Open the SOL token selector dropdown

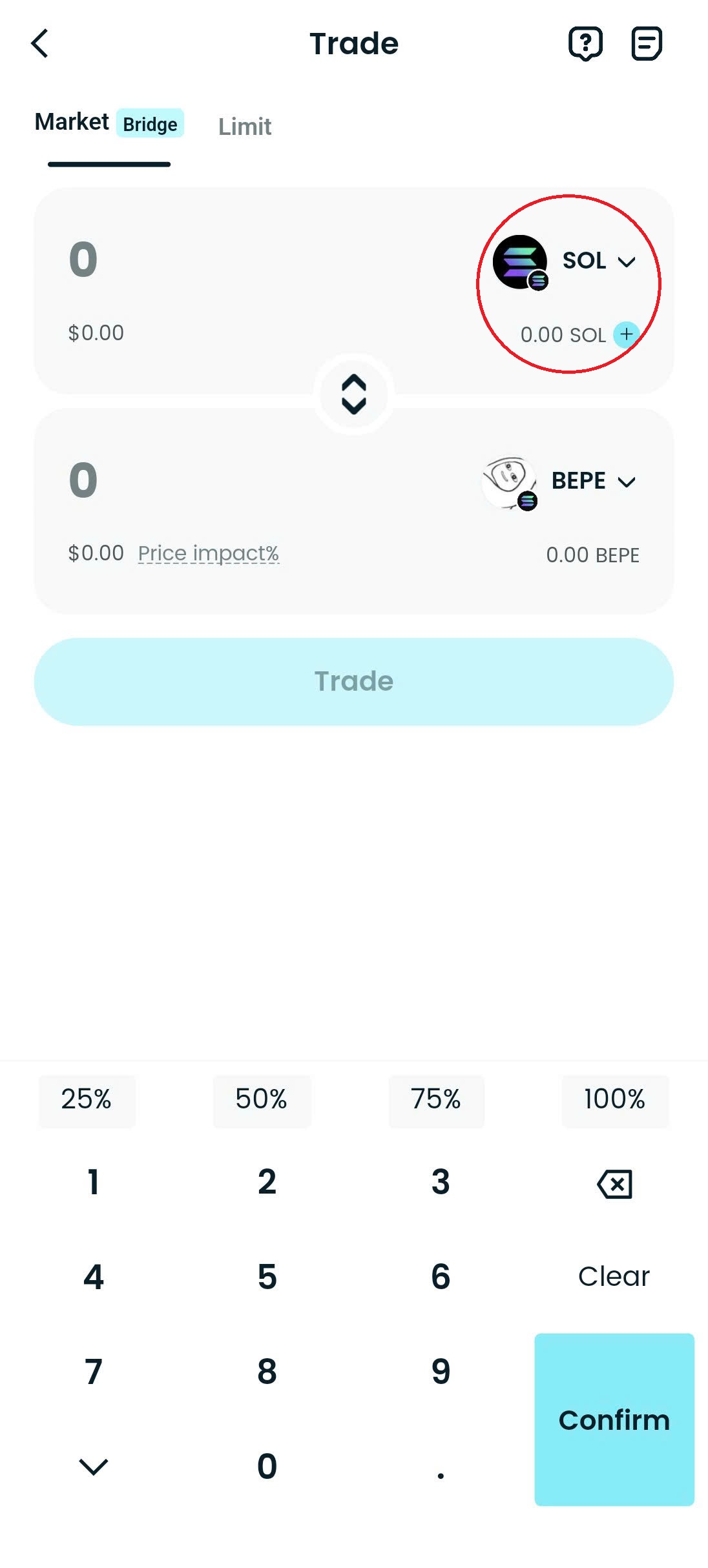597,261
